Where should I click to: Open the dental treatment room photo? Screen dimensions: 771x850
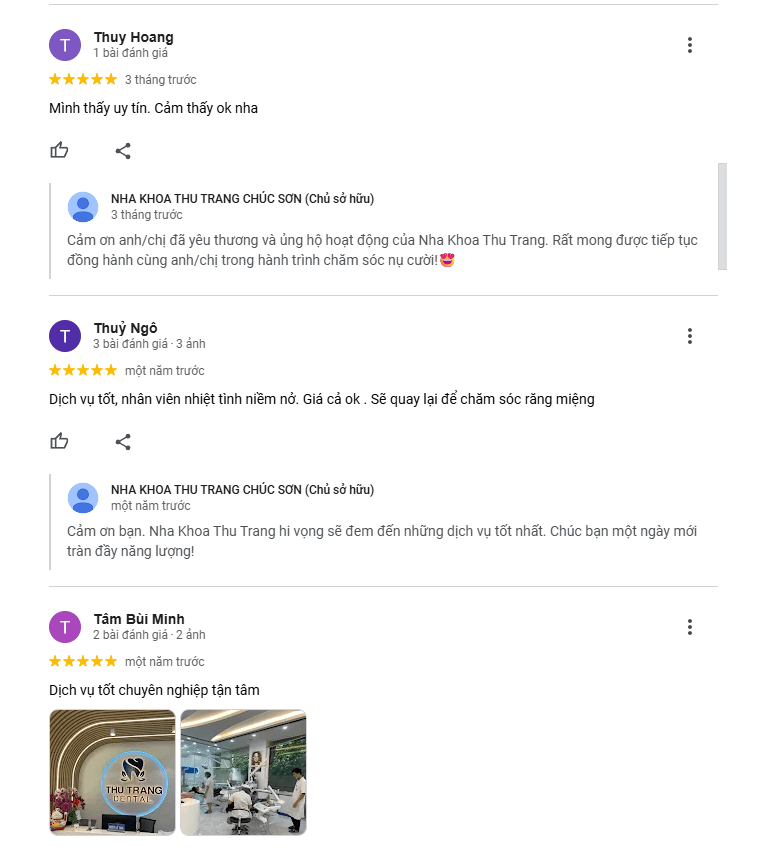tap(243, 771)
